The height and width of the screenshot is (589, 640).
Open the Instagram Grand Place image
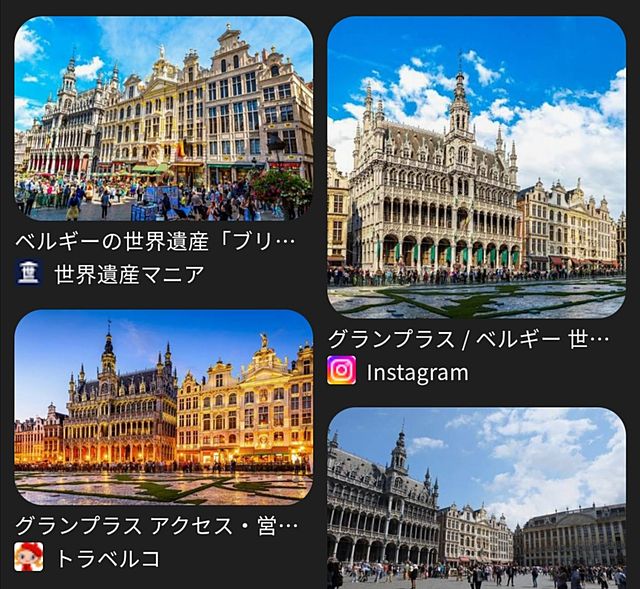point(476,167)
